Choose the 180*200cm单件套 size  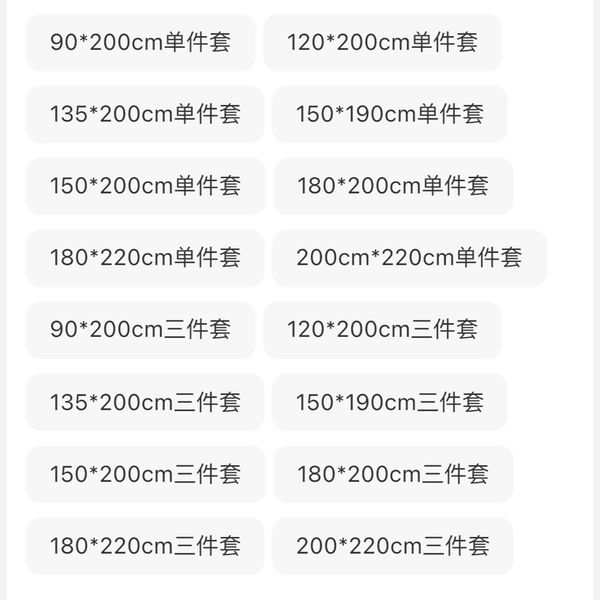(x=393, y=186)
